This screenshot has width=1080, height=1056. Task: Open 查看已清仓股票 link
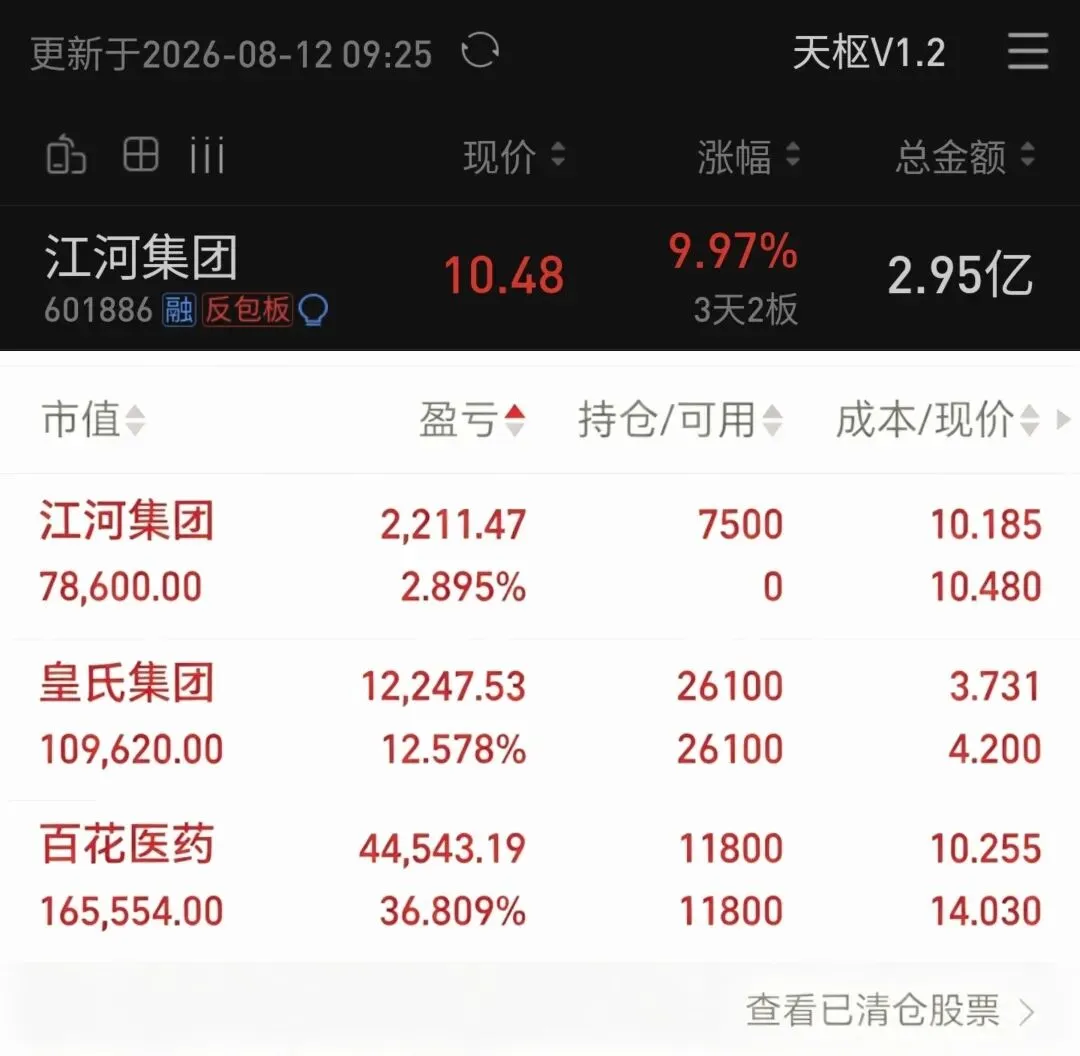tap(890, 1011)
